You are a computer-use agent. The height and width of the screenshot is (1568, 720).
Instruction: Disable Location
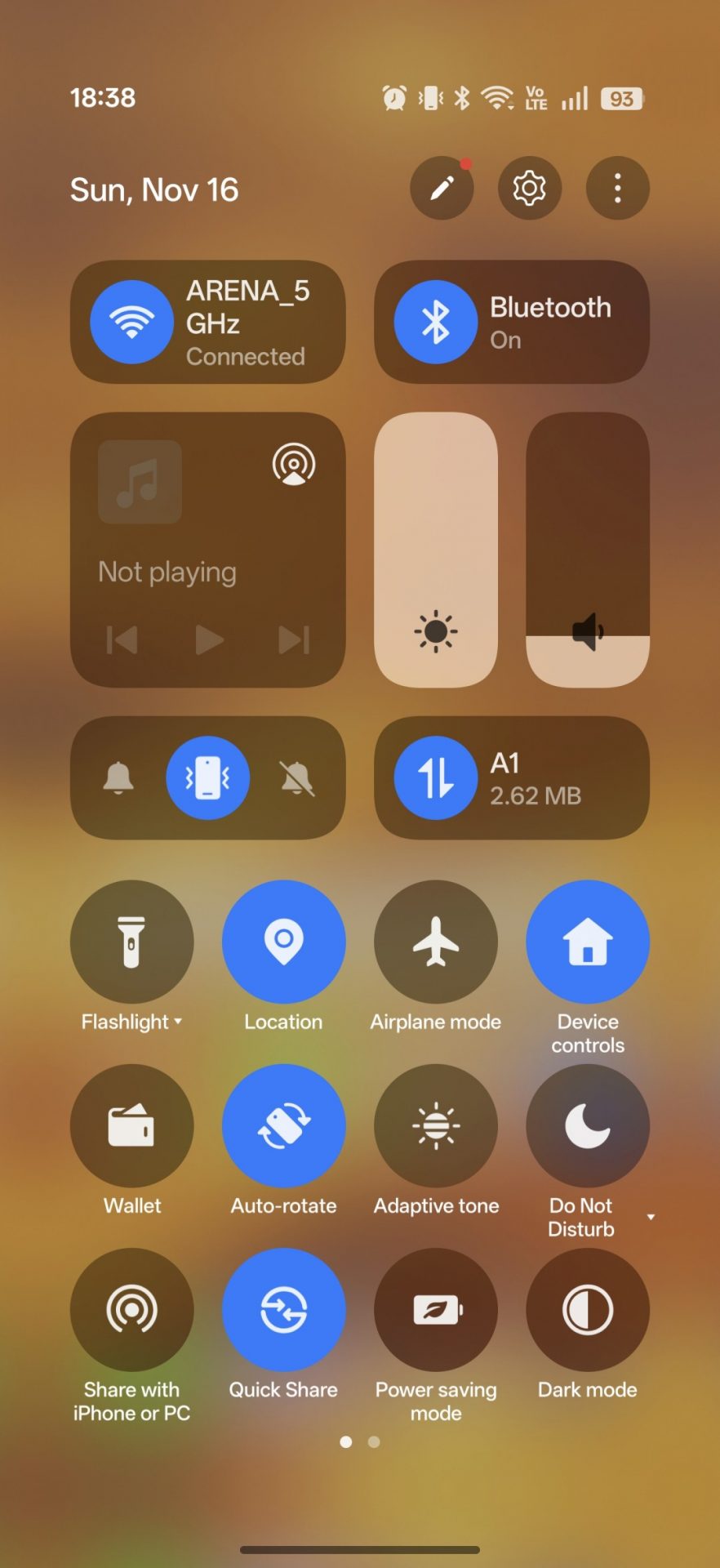pos(283,942)
